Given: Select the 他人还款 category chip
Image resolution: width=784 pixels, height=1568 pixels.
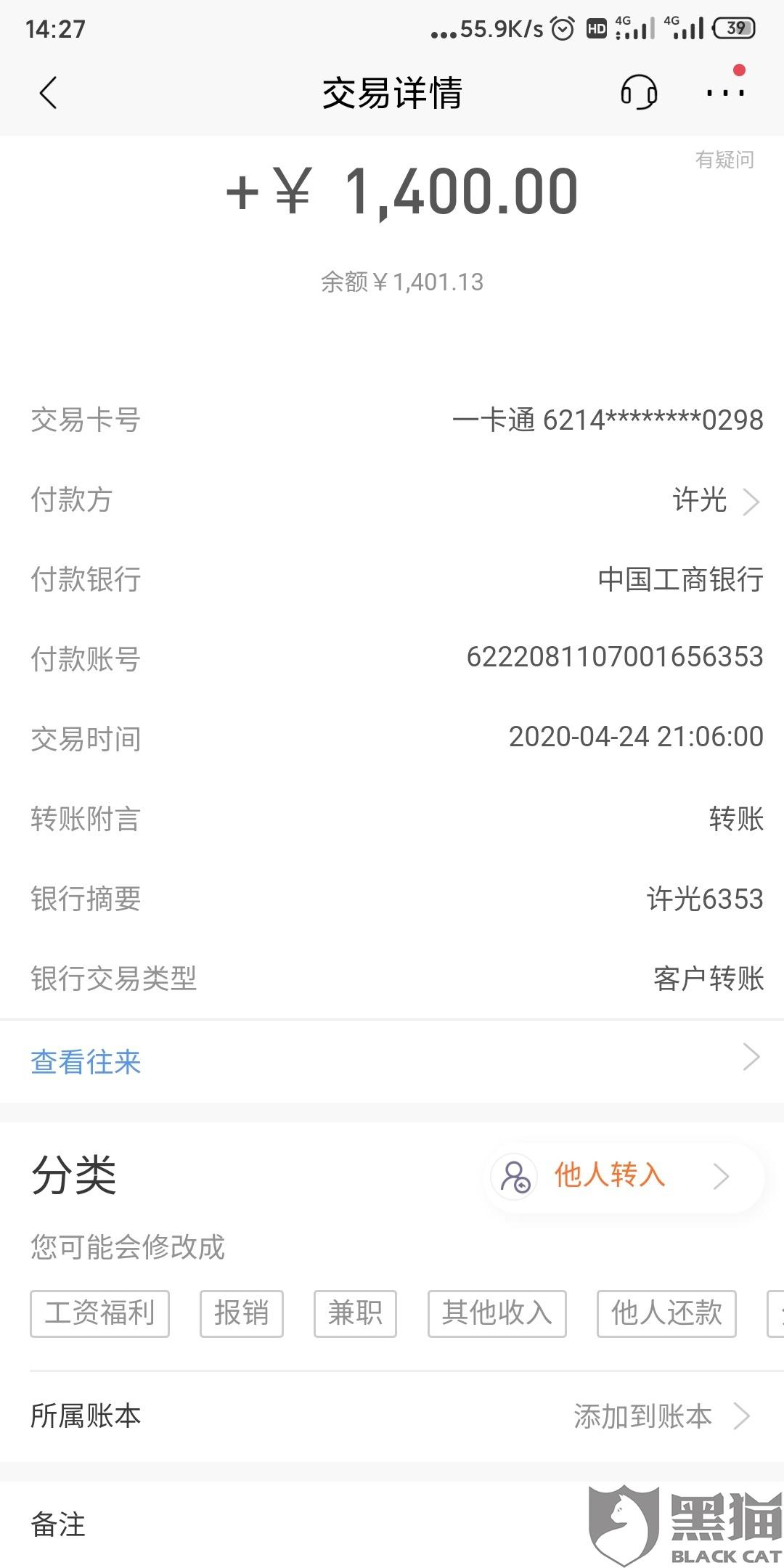Looking at the screenshot, I should click(x=666, y=1313).
